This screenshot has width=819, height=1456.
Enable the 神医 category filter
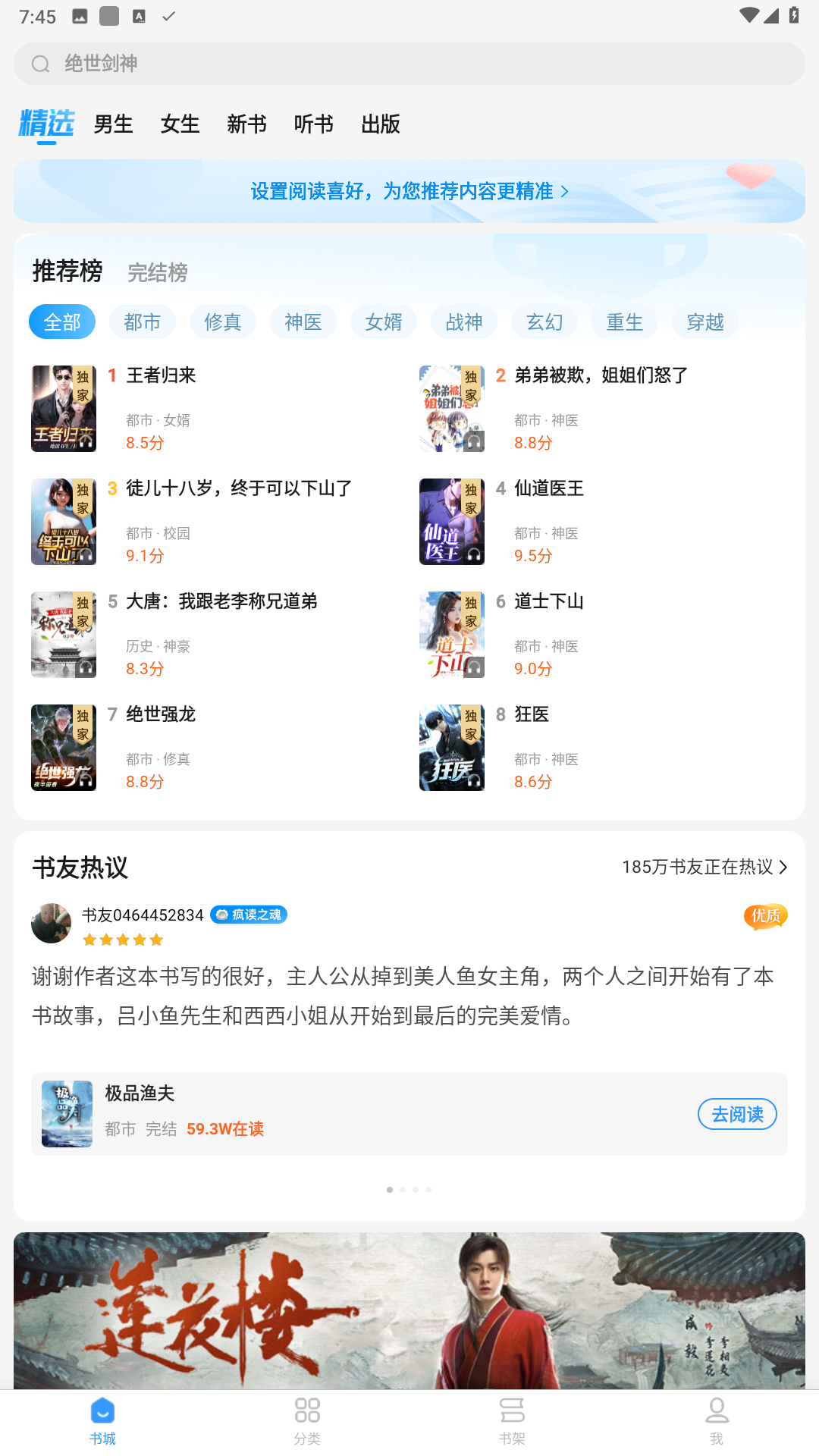pyautogui.click(x=303, y=322)
